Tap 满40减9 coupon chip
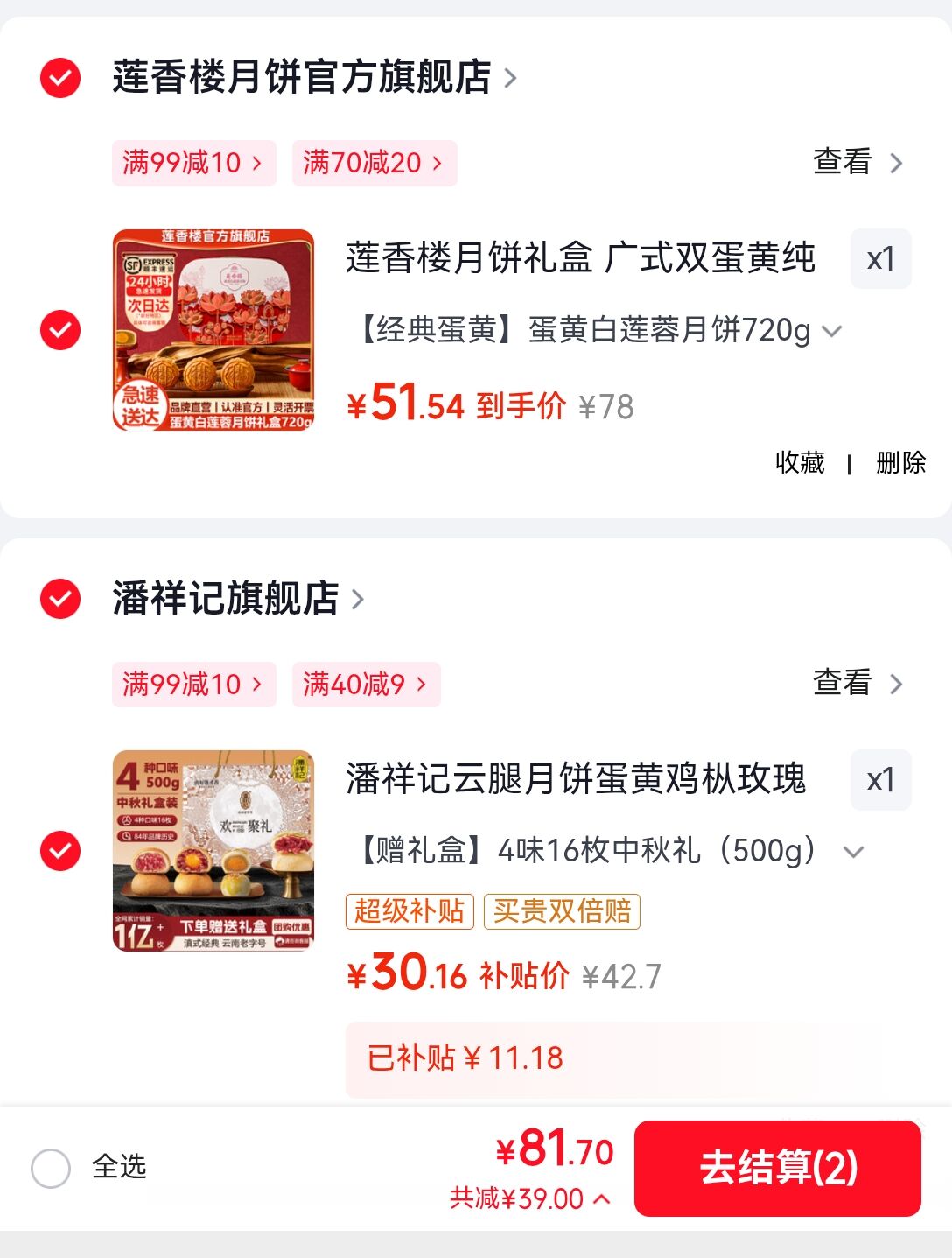Image resolution: width=952 pixels, height=1258 pixels. 366,684
